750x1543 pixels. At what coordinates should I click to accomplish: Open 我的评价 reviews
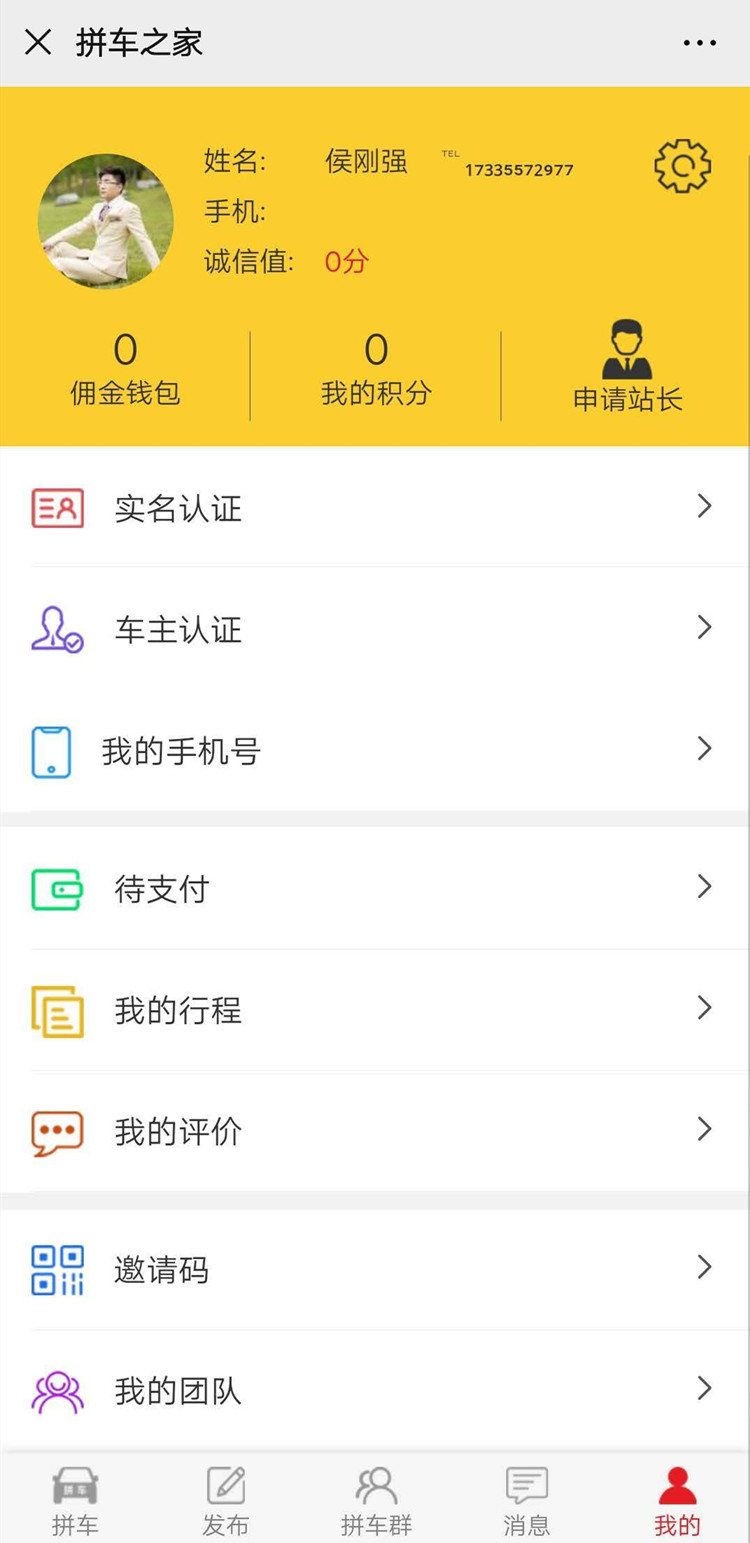(375, 1131)
